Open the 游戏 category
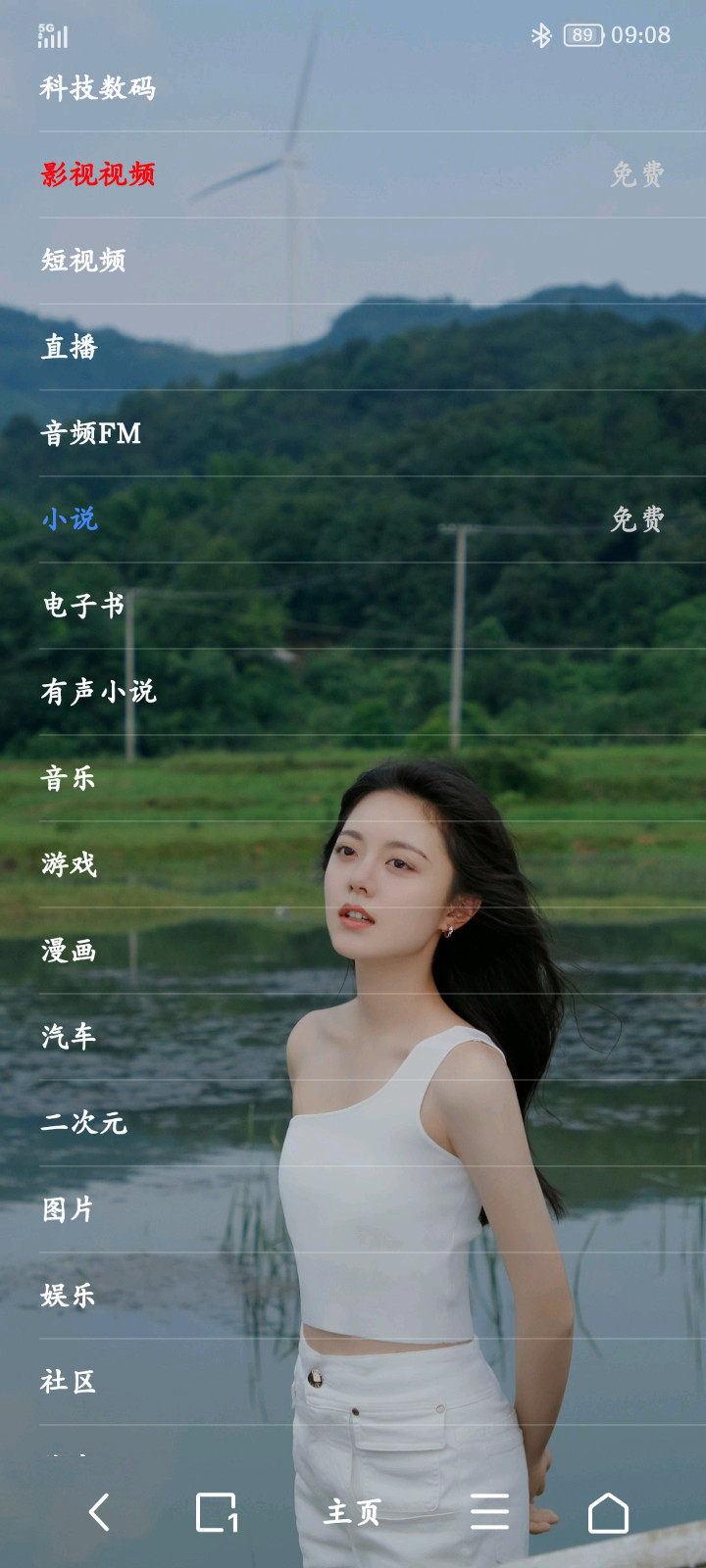Viewport: 706px width, 1568px height. pyautogui.click(x=69, y=864)
